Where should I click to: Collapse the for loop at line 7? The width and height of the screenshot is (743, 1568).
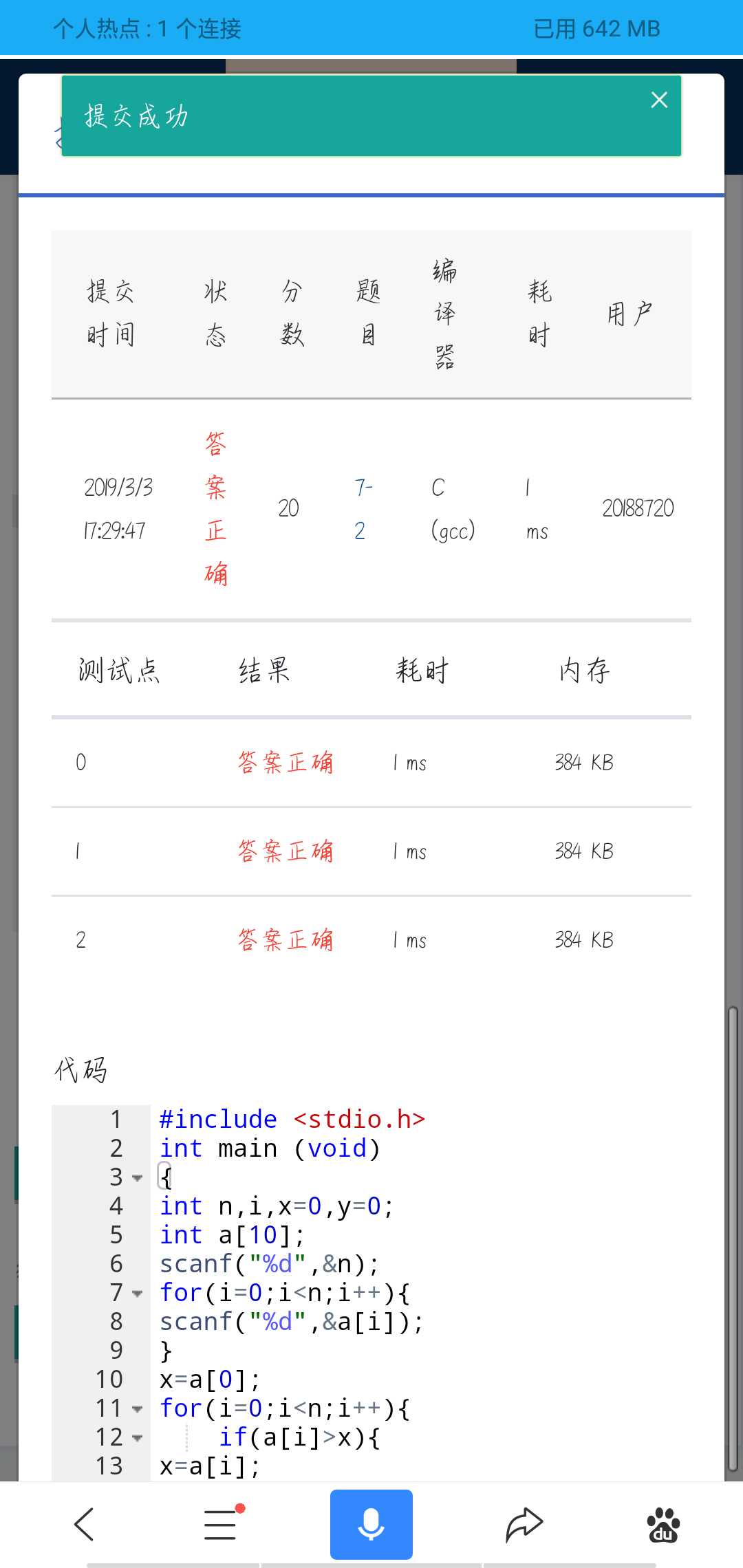point(138,1294)
